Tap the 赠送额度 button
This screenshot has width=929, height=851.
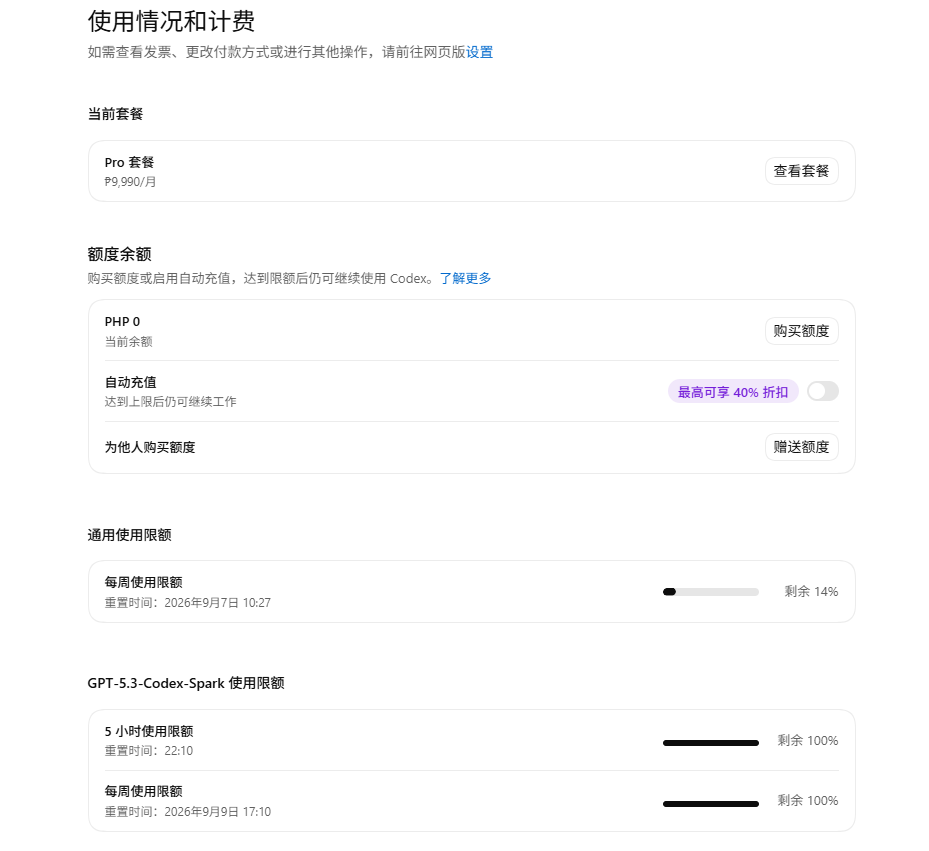tap(801, 447)
